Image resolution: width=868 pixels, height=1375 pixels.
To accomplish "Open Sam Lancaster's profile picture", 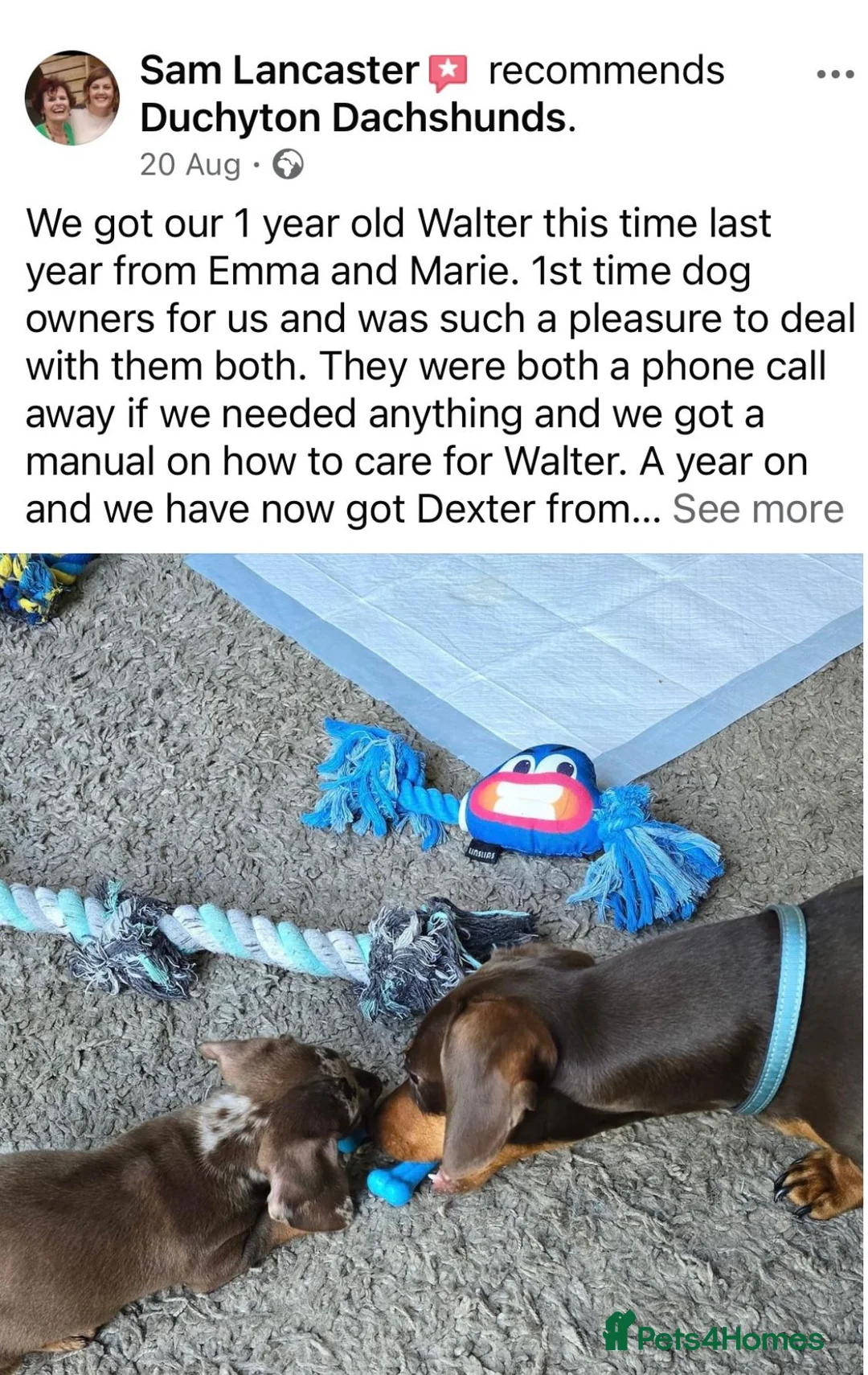I will click(72, 98).
